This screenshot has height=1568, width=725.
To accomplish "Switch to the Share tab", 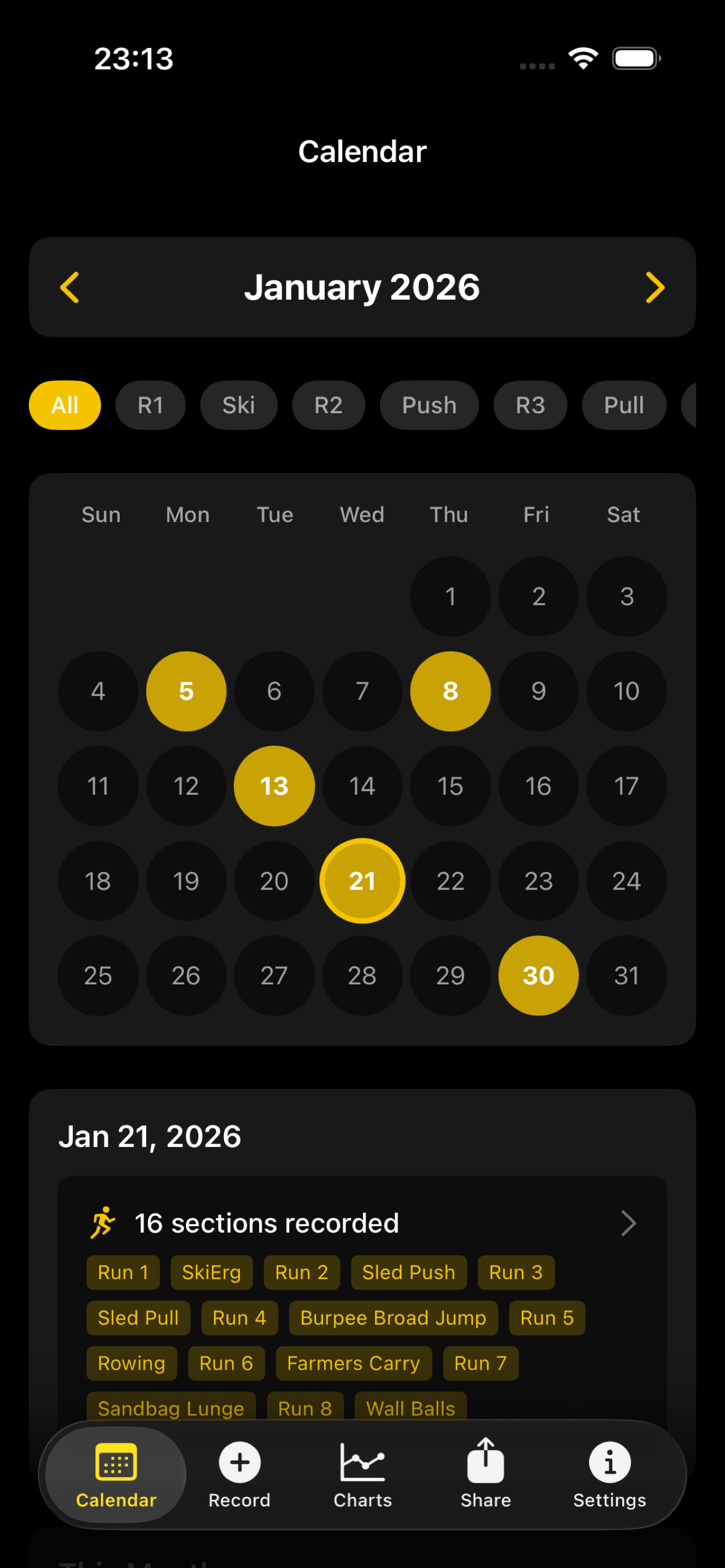I will tap(485, 1473).
